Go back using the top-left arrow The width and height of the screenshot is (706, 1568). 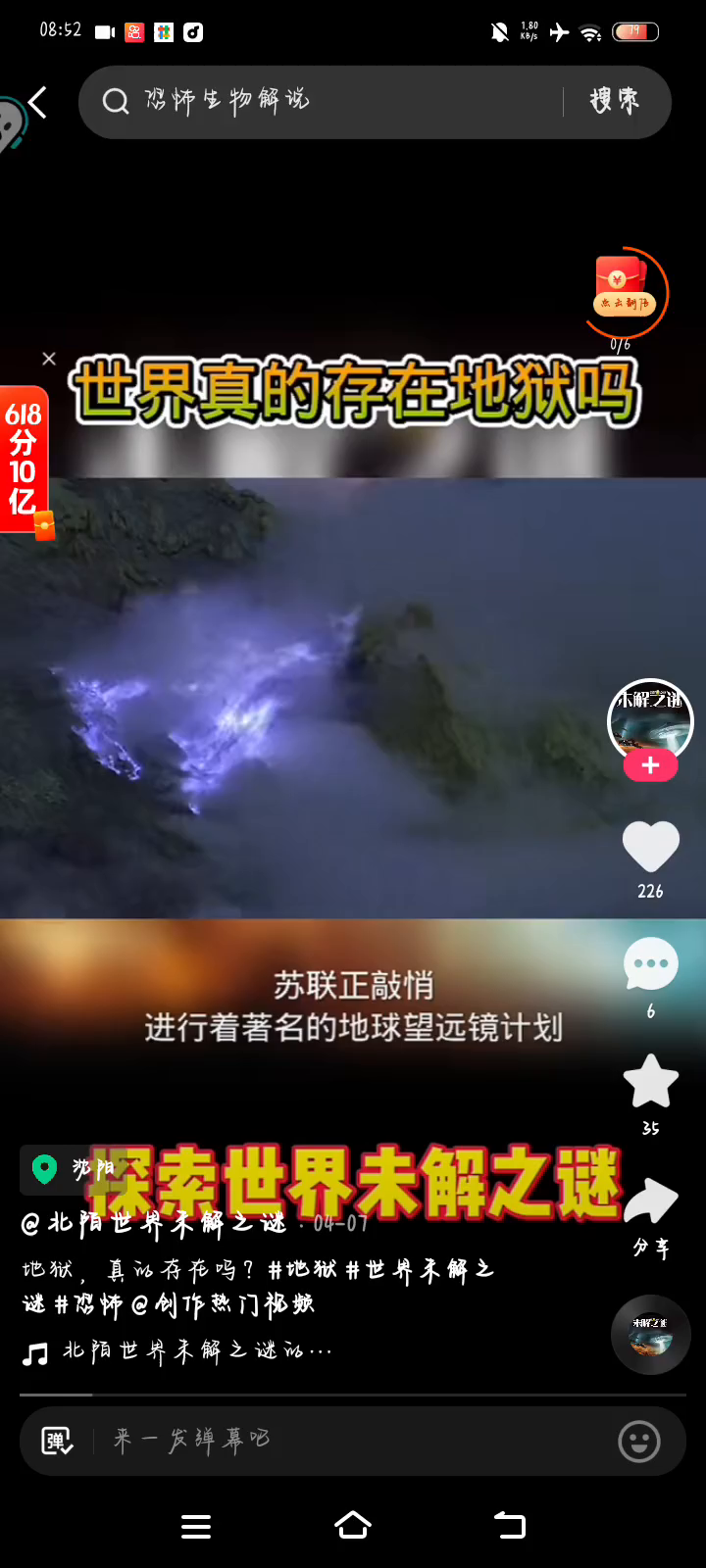[37, 102]
